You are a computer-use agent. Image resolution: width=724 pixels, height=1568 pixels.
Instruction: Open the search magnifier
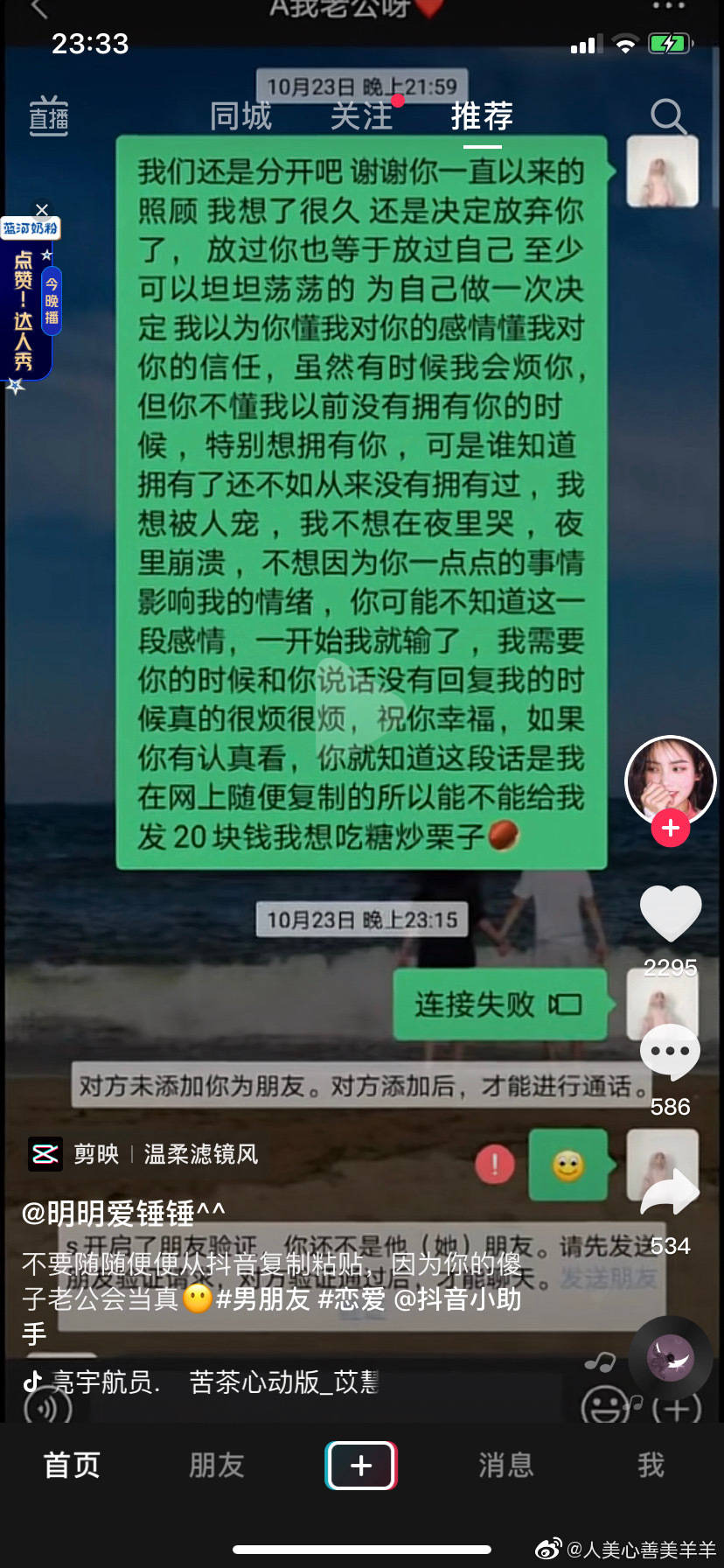coord(668,115)
